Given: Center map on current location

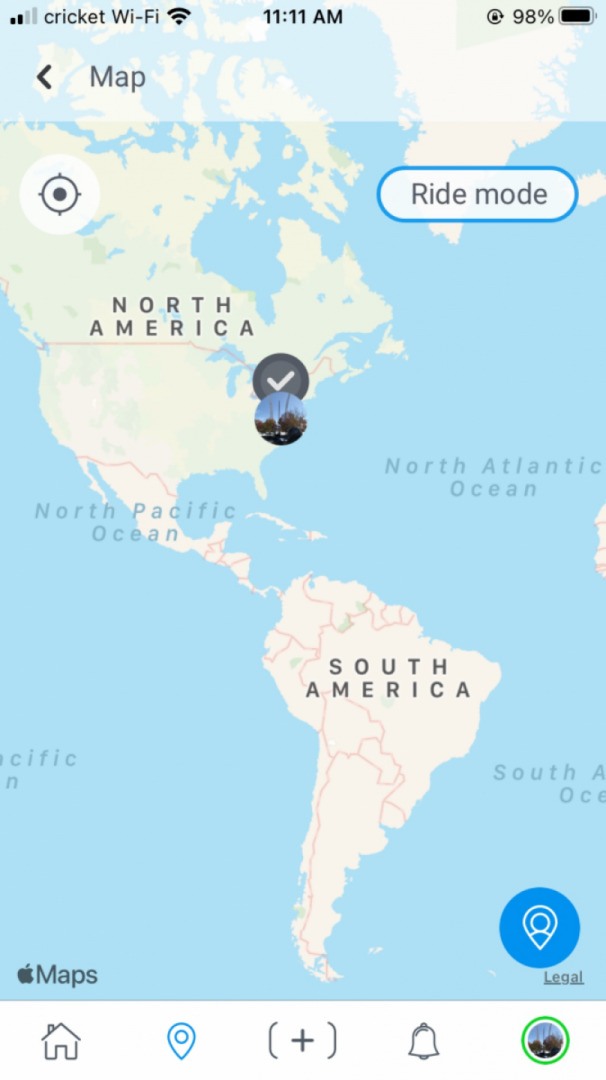Looking at the screenshot, I should (59, 194).
